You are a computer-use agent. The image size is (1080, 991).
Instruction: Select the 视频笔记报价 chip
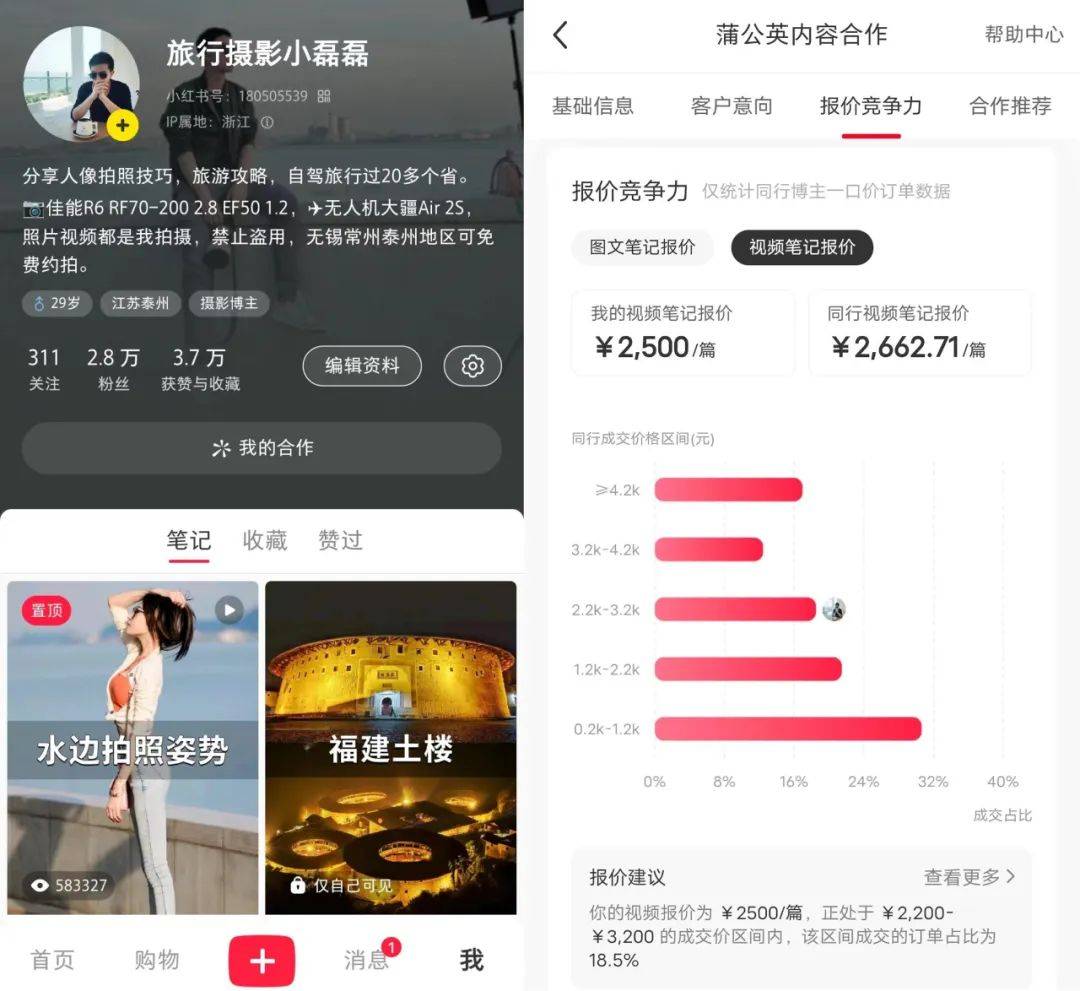(x=802, y=247)
